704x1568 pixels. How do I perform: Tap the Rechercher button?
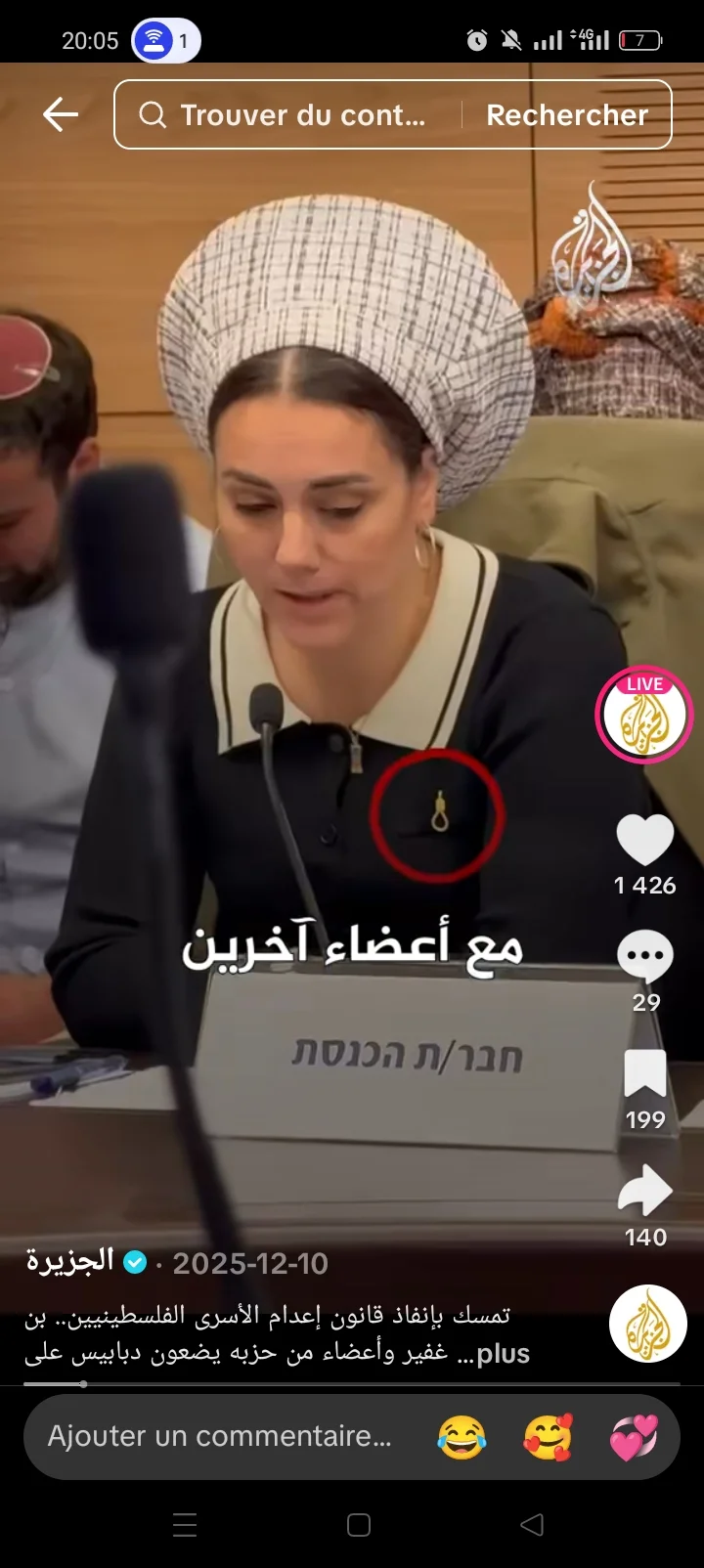pyautogui.click(x=567, y=115)
